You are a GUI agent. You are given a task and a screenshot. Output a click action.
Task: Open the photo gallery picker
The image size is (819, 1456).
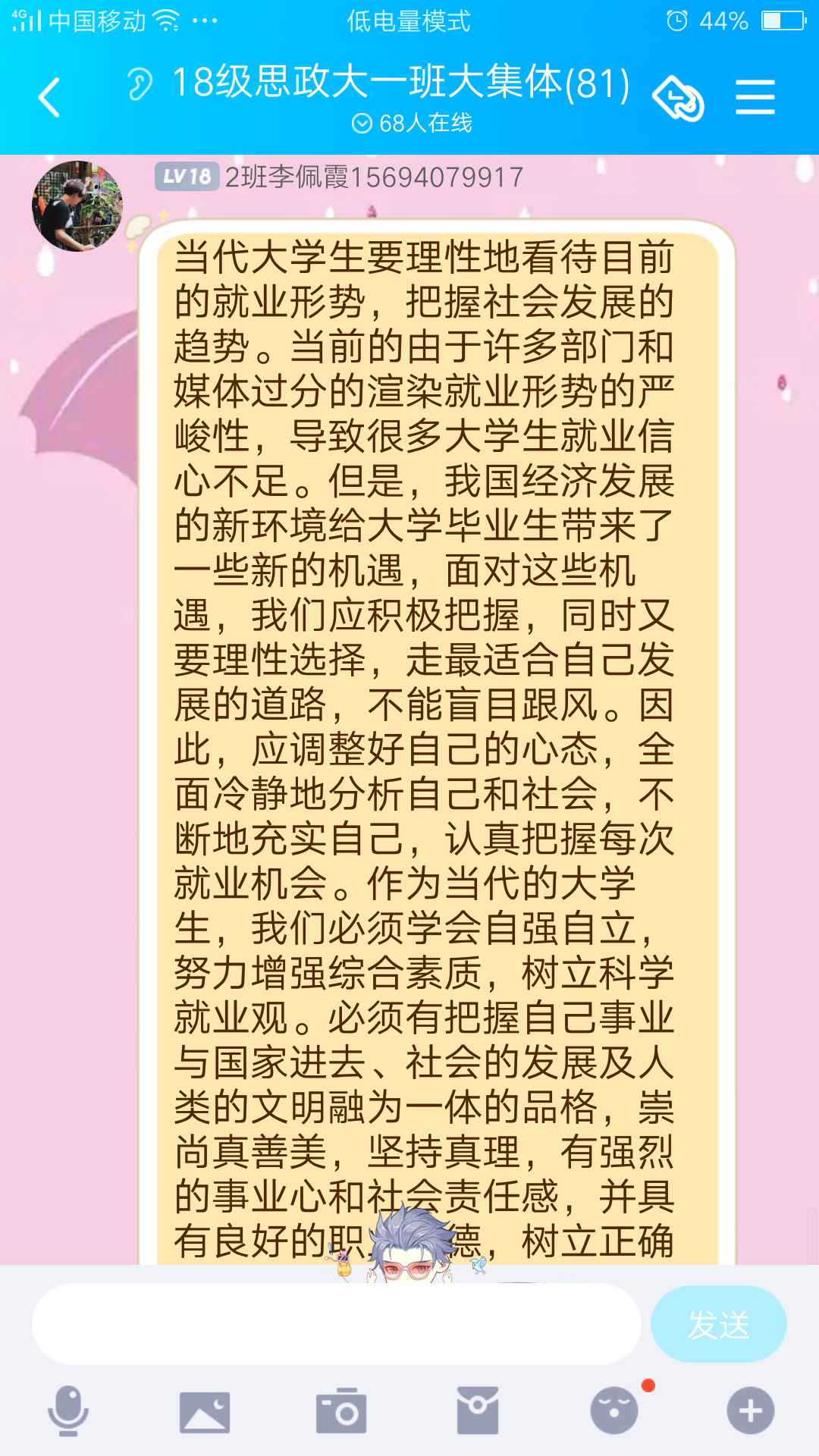(x=205, y=1411)
